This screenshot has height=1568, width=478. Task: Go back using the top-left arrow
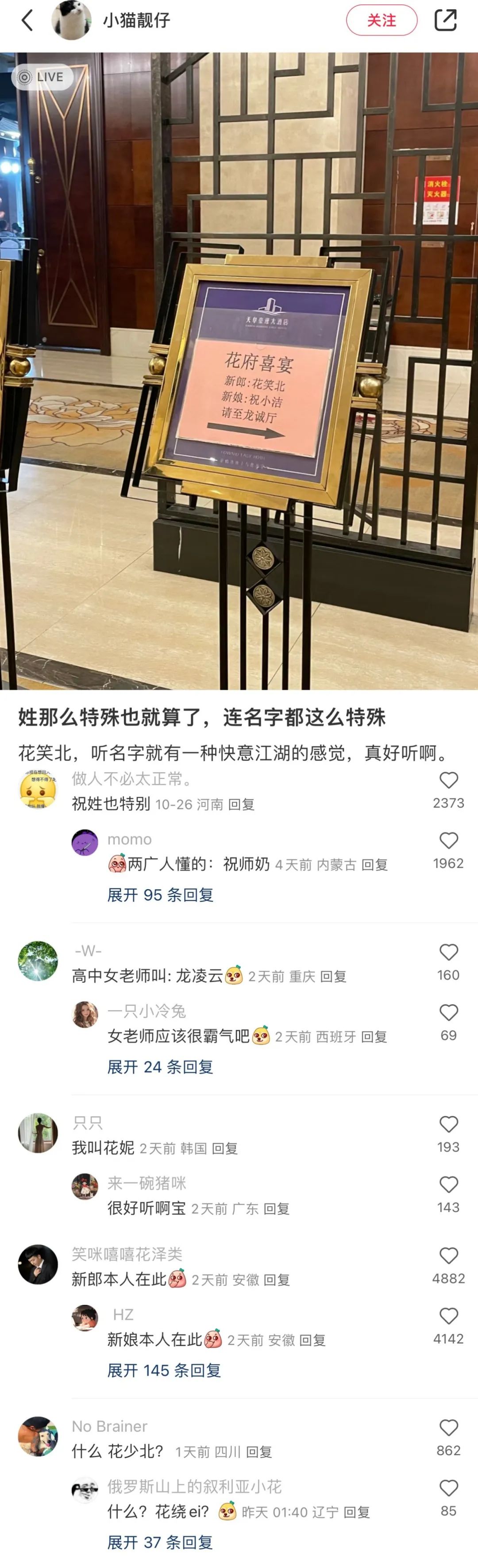click(27, 20)
